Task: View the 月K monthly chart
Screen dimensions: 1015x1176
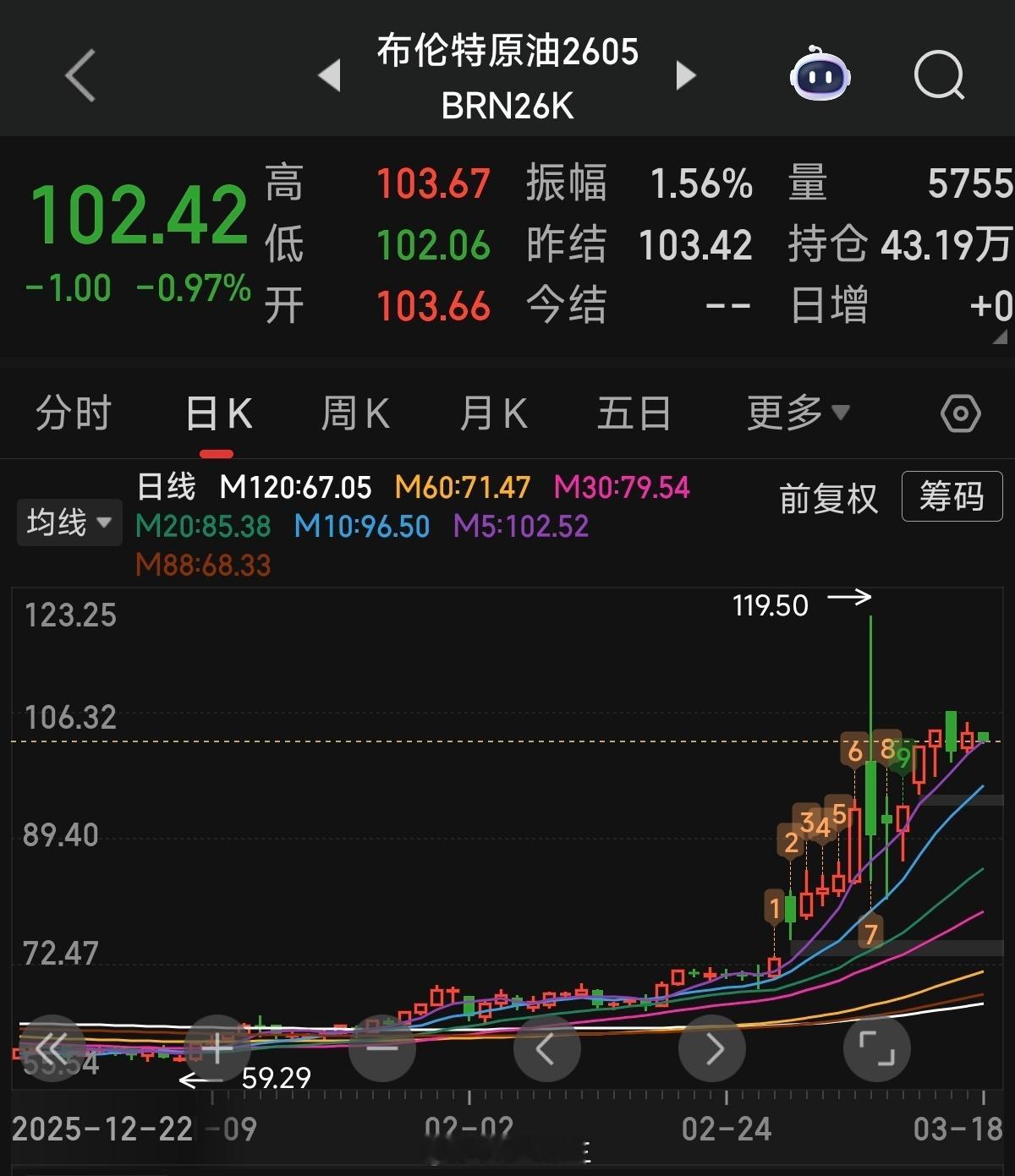Action: 494,413
